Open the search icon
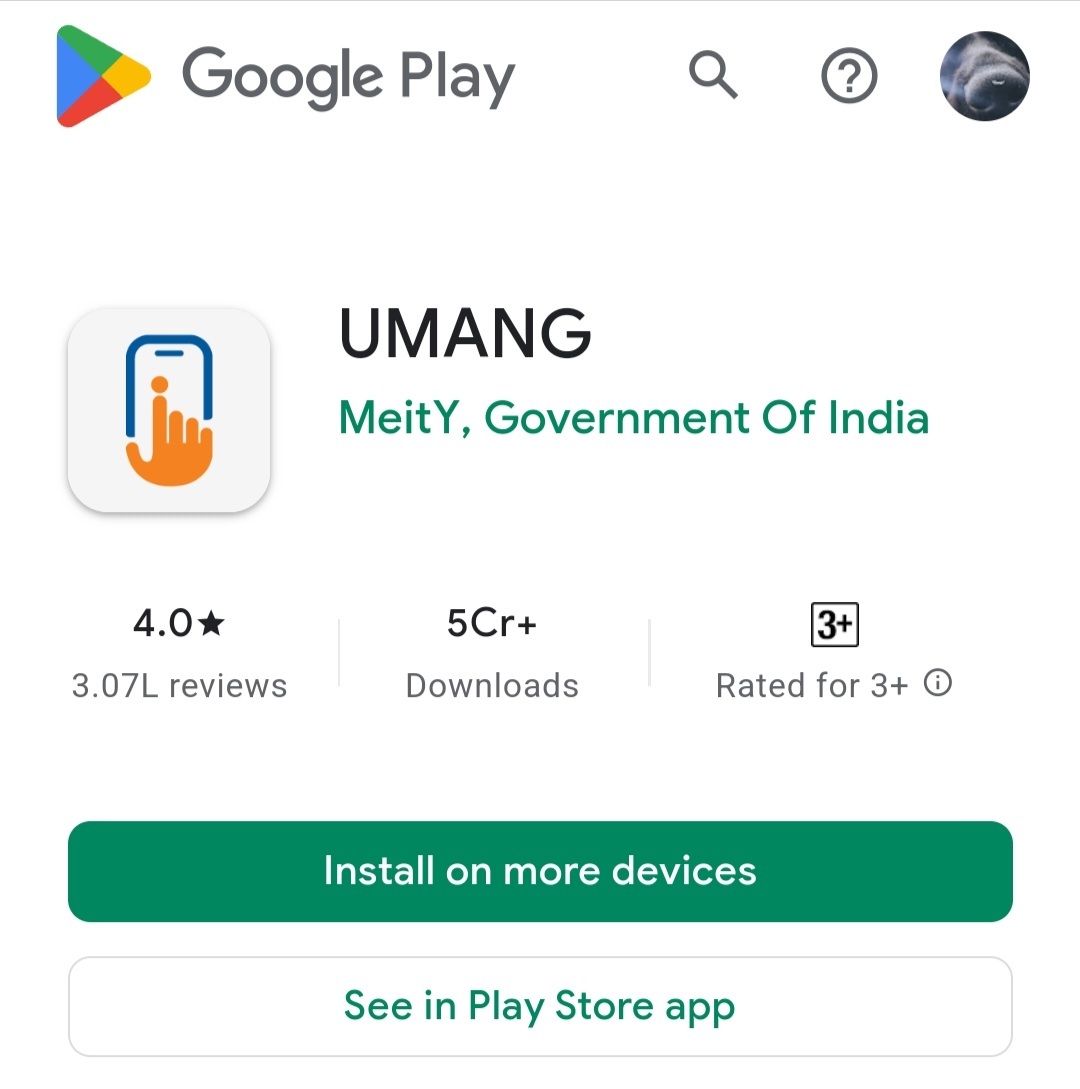The width and height of the screenshot is (1080, 1089). 713,76
